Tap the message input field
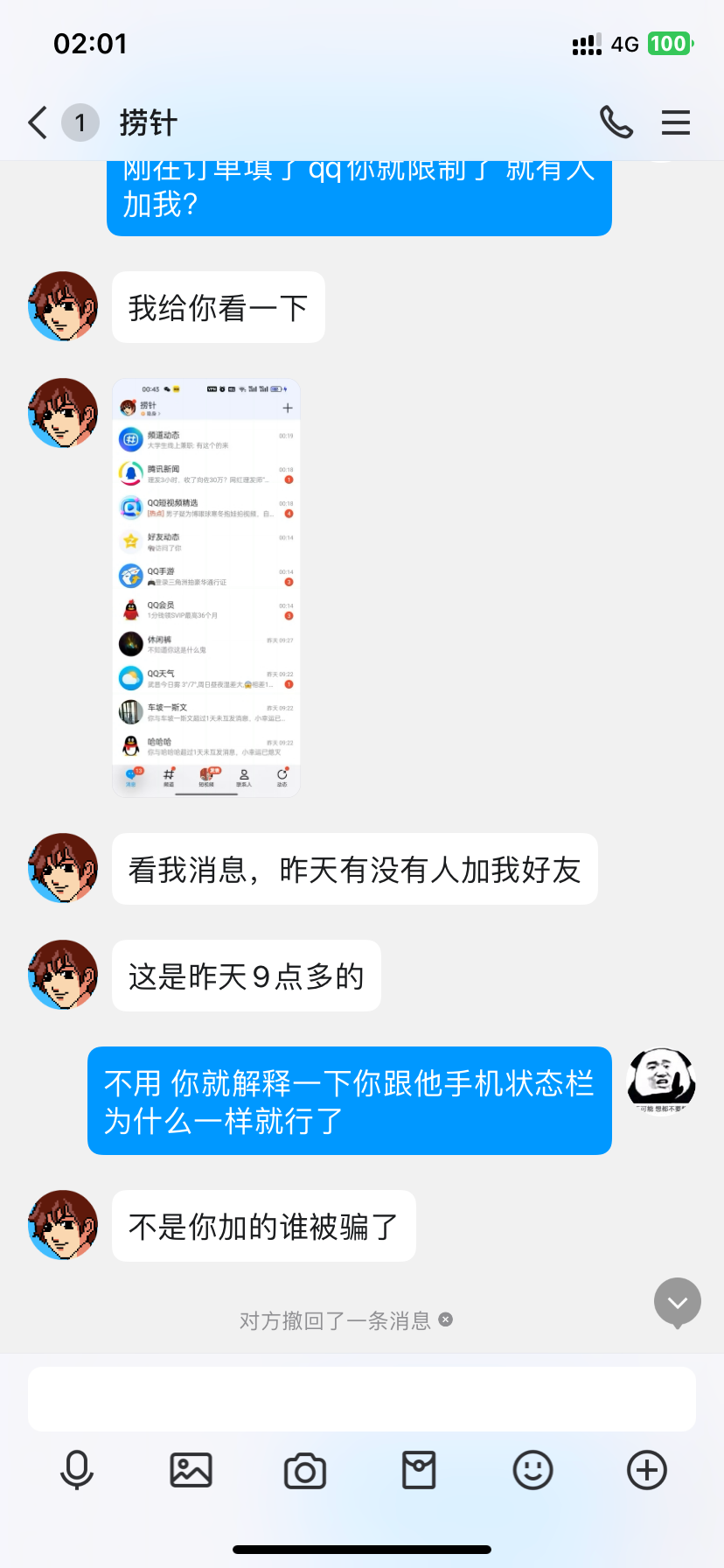This screenshot has height=1568, width=724. [x=362, y=1398]
